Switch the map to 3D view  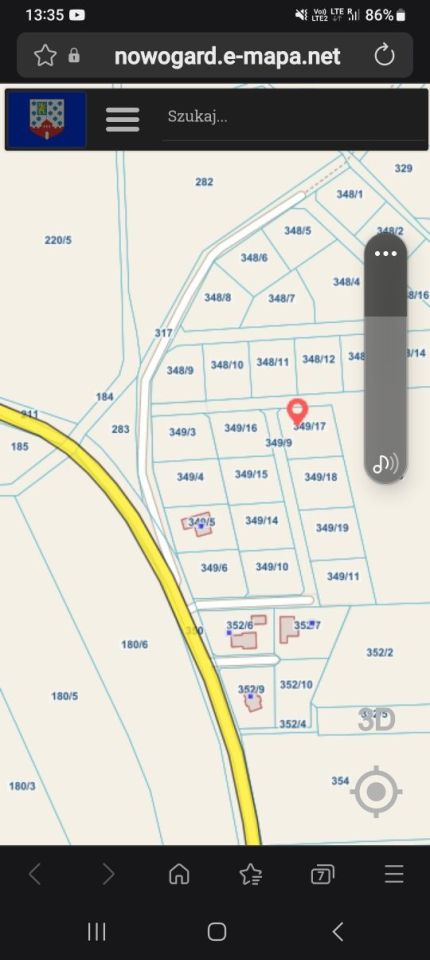tap(377, 720)
